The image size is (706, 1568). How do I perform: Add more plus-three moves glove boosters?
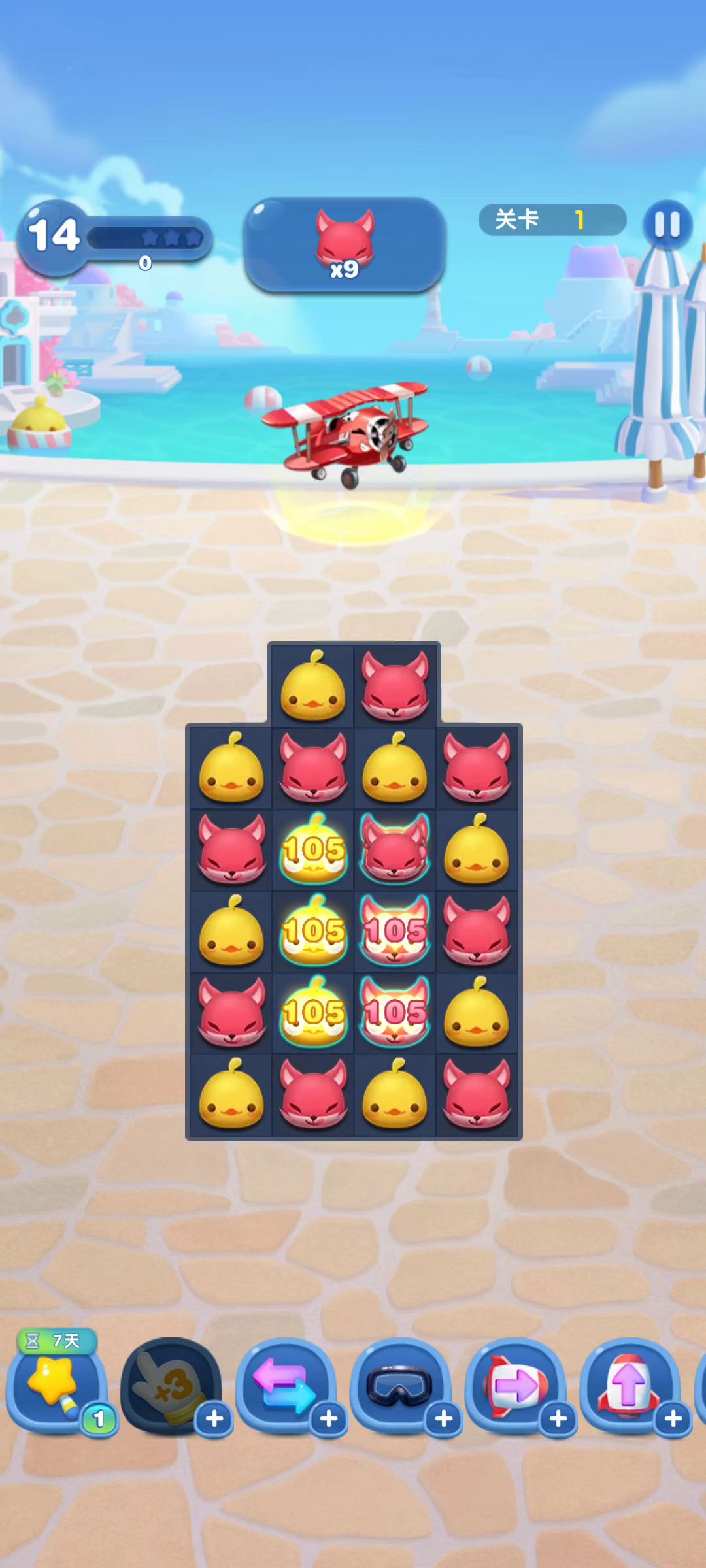(x=214, y=1418)
